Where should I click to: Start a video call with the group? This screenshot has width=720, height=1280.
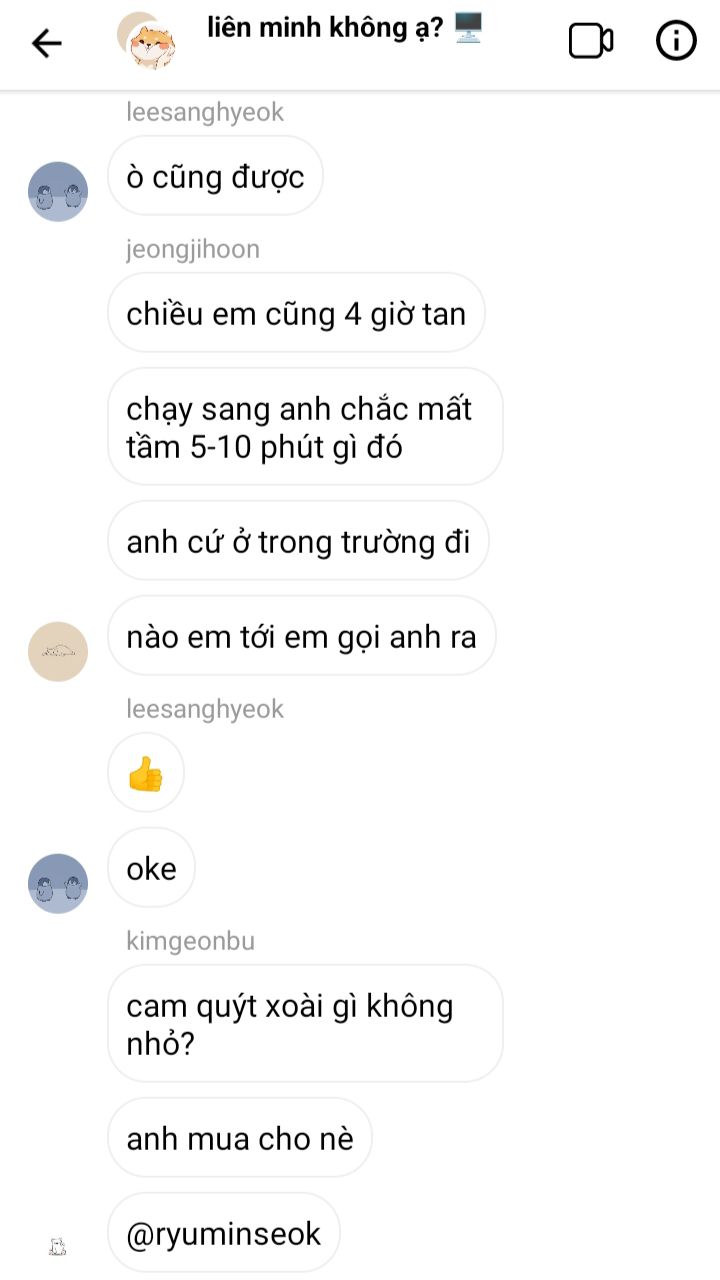(590, 41)
